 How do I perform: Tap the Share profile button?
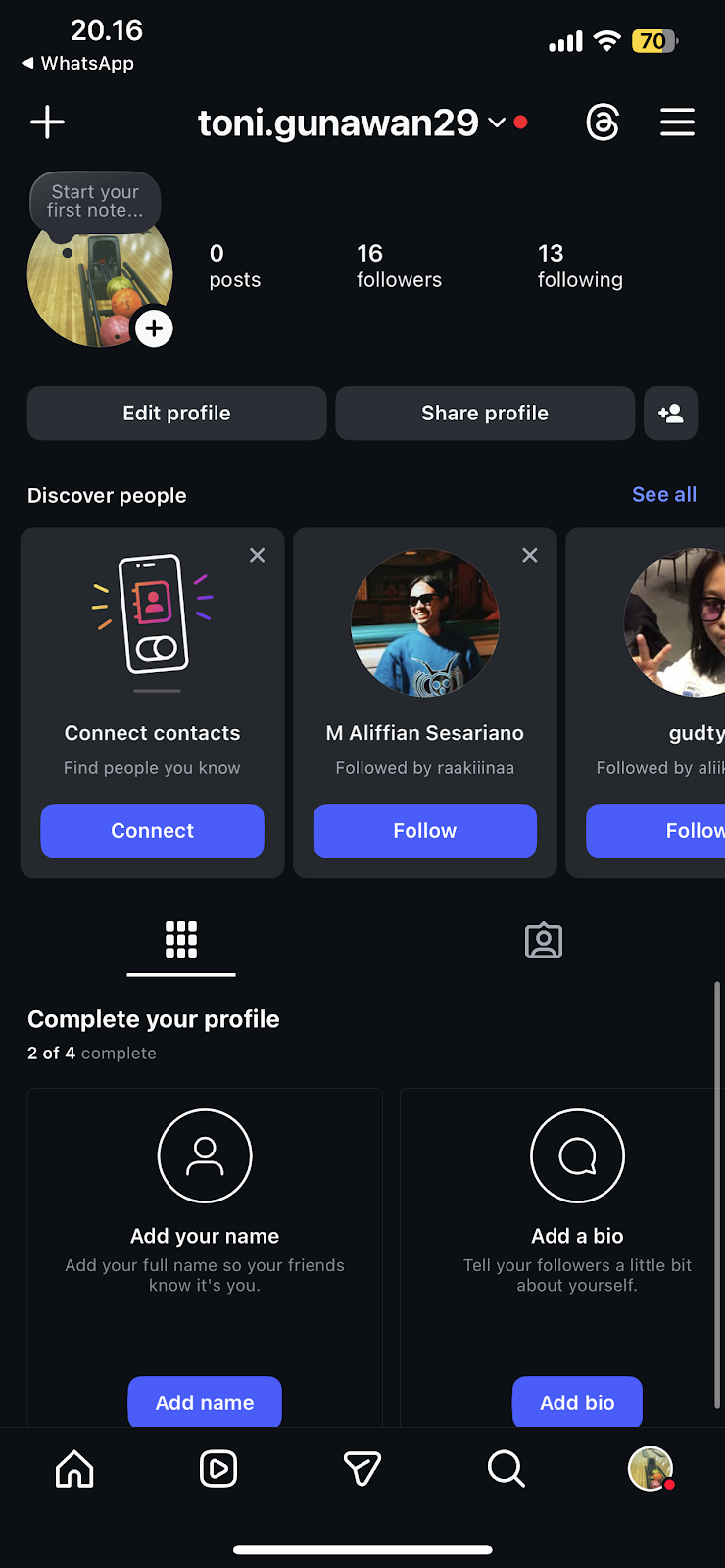(x=484, y=414)
